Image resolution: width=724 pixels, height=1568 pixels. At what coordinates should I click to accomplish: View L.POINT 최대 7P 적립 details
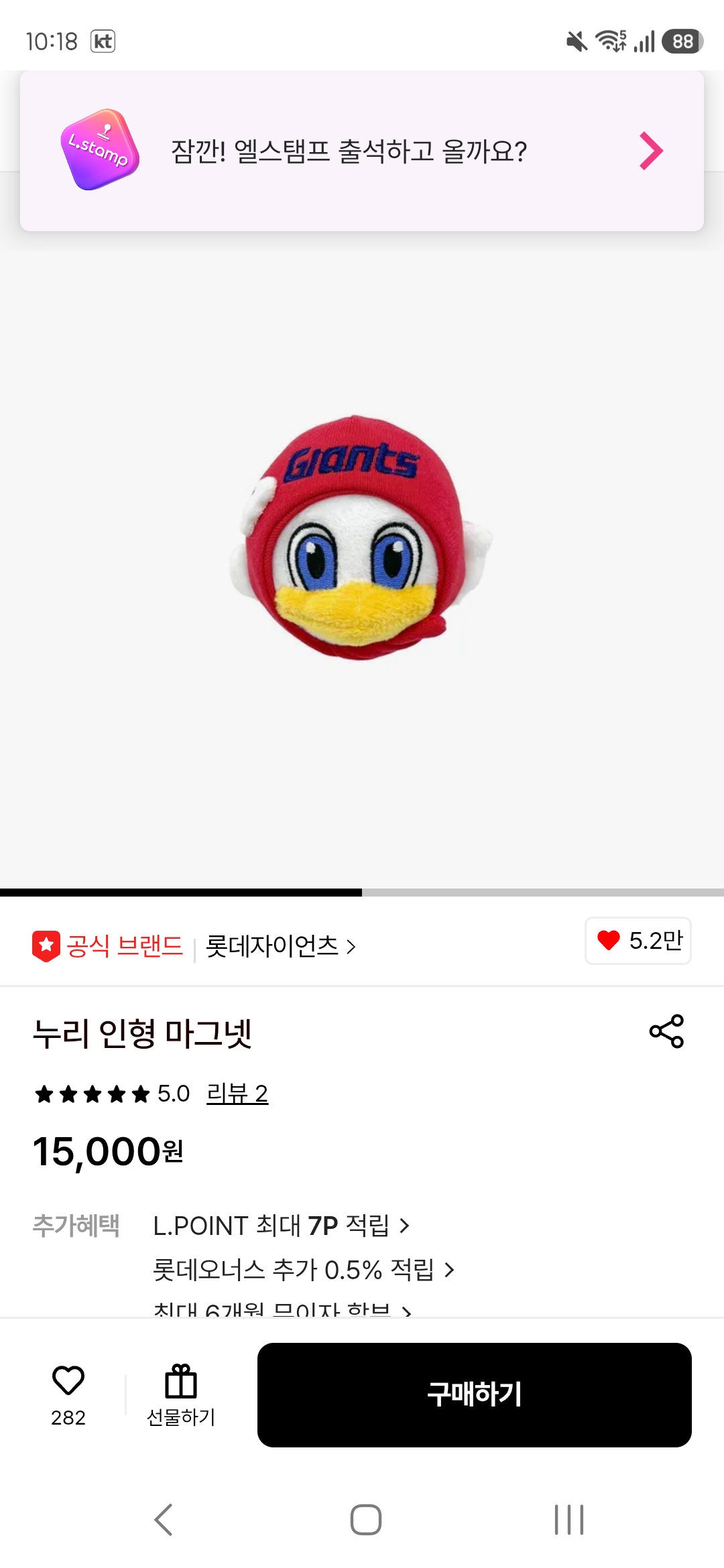click(x=281, y=1226)
